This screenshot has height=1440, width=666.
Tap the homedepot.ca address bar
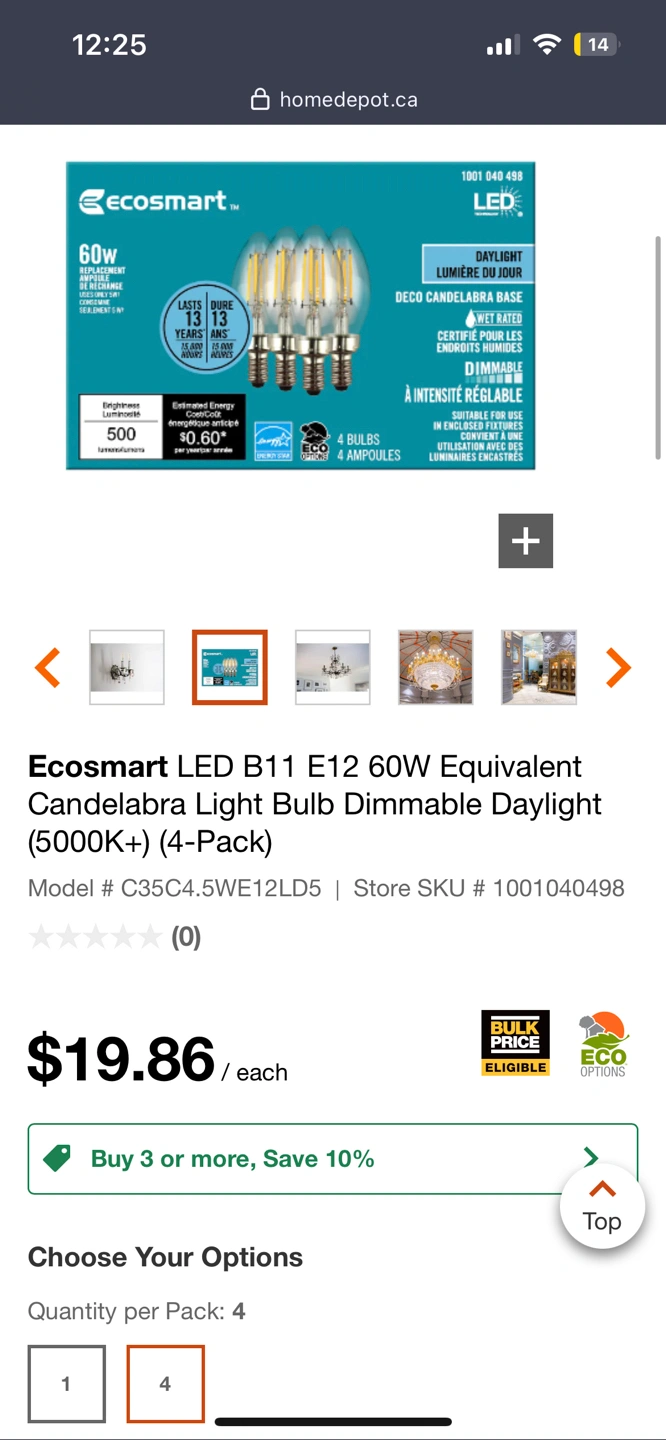tap(333, 99)
